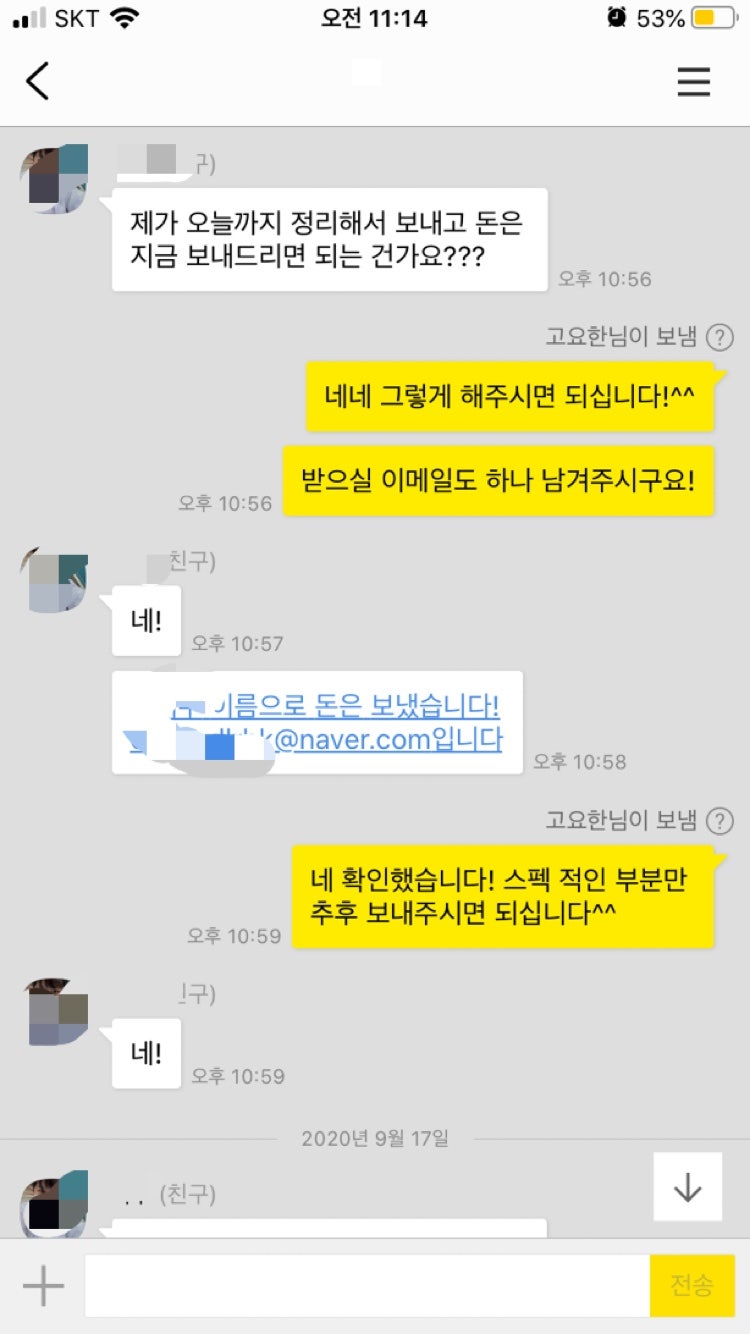Open the plus attachment menu
750x1334 pixels.
pos(43,1285)
